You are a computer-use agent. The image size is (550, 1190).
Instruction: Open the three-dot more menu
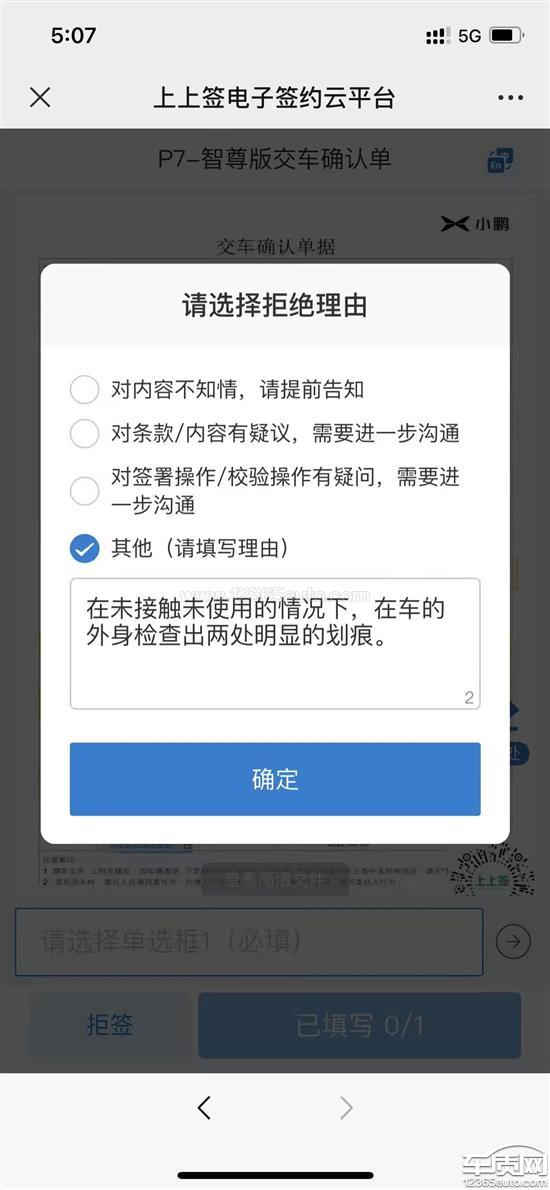click(x=511, y=98)
